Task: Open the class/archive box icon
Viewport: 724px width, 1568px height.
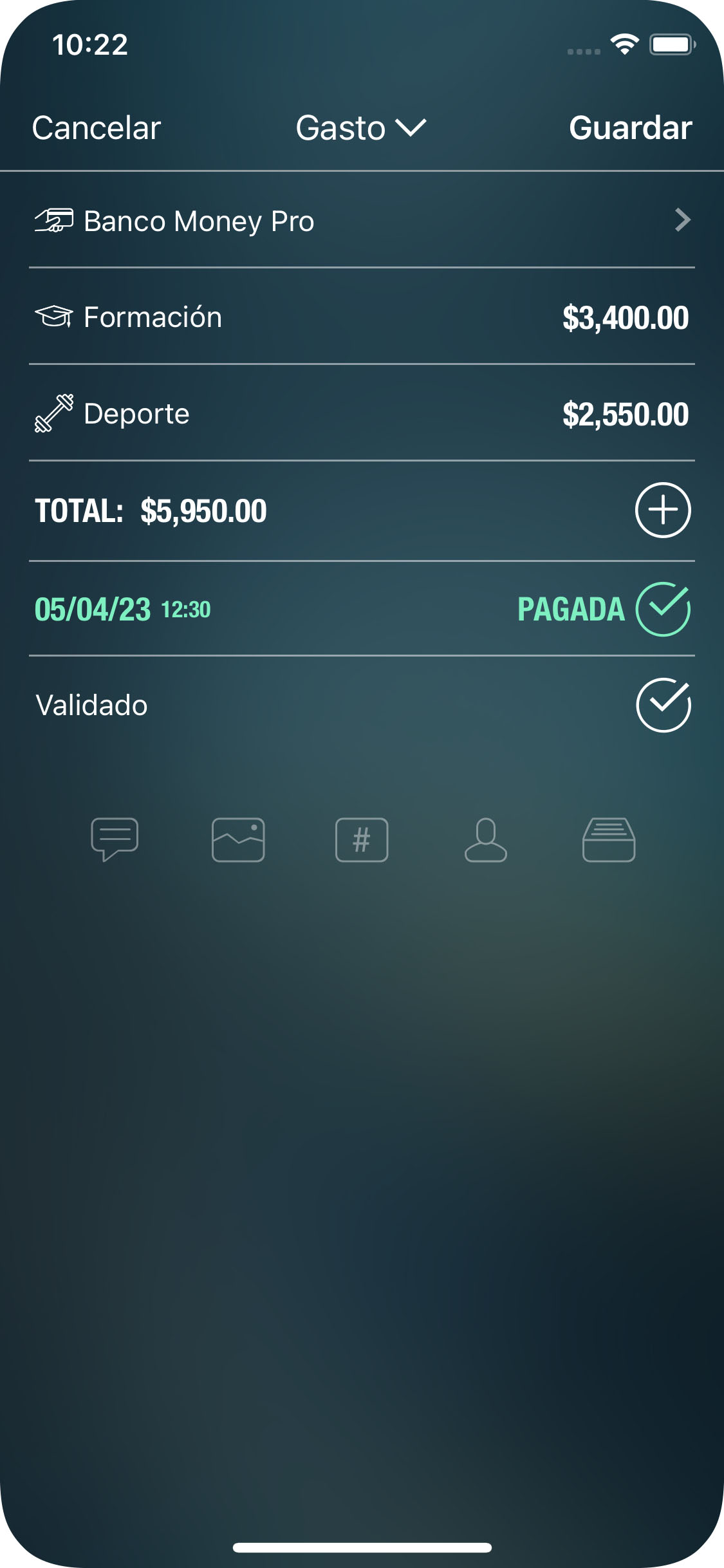Action: (608, 840)
